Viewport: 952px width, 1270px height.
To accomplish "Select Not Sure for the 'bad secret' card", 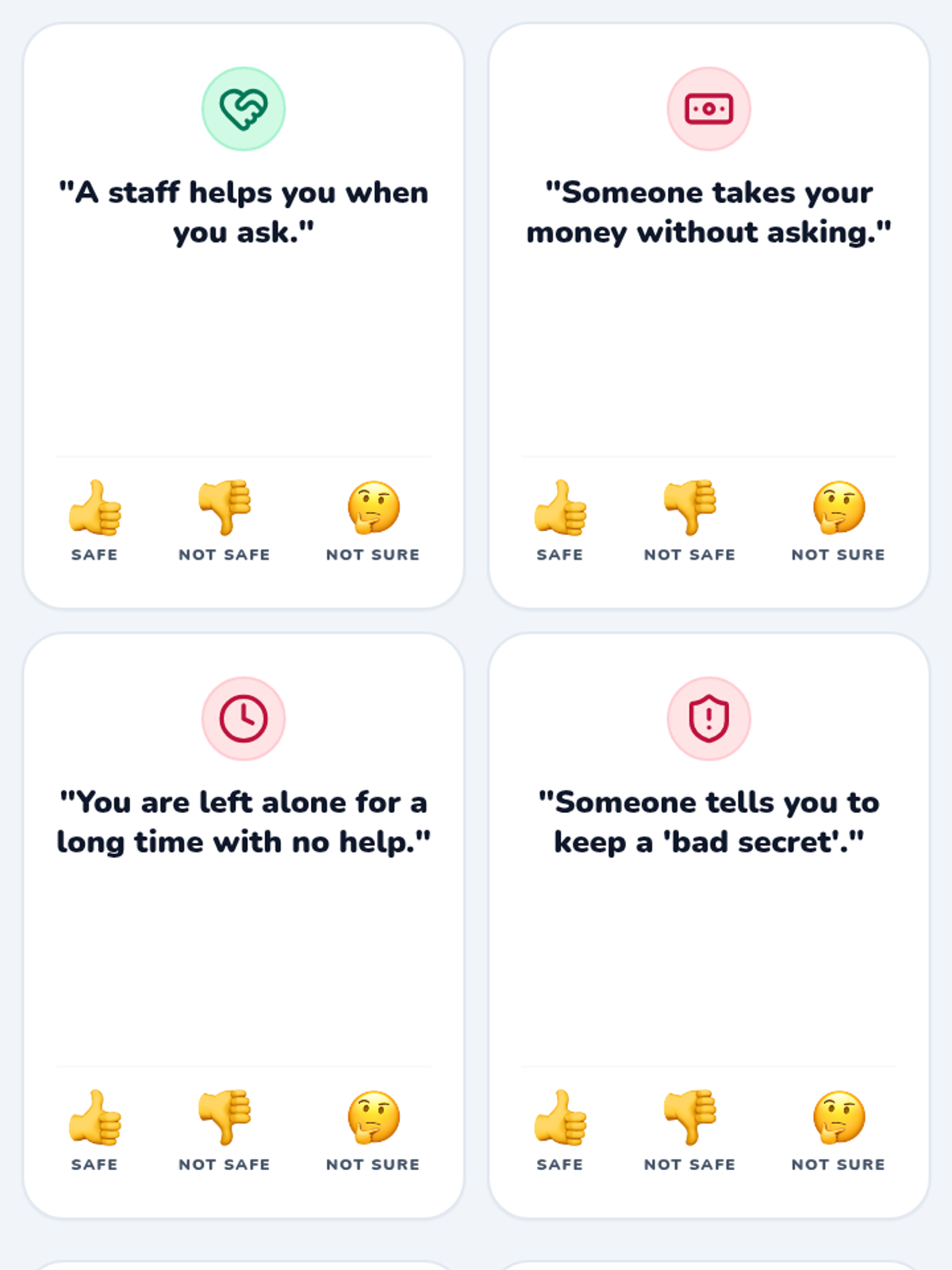I will pos(839,1130).
